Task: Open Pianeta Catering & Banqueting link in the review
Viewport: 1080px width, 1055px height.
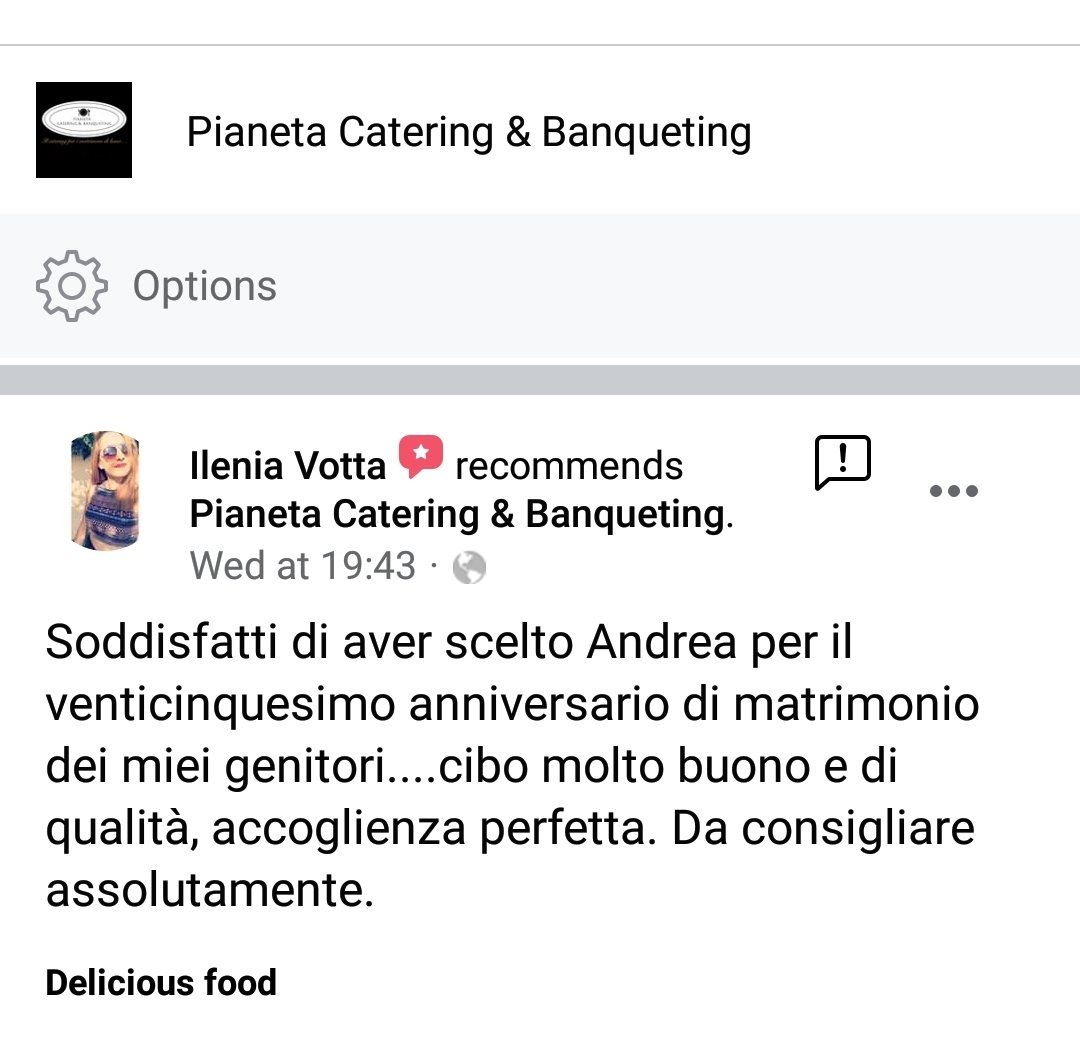Action: point(458,514)
